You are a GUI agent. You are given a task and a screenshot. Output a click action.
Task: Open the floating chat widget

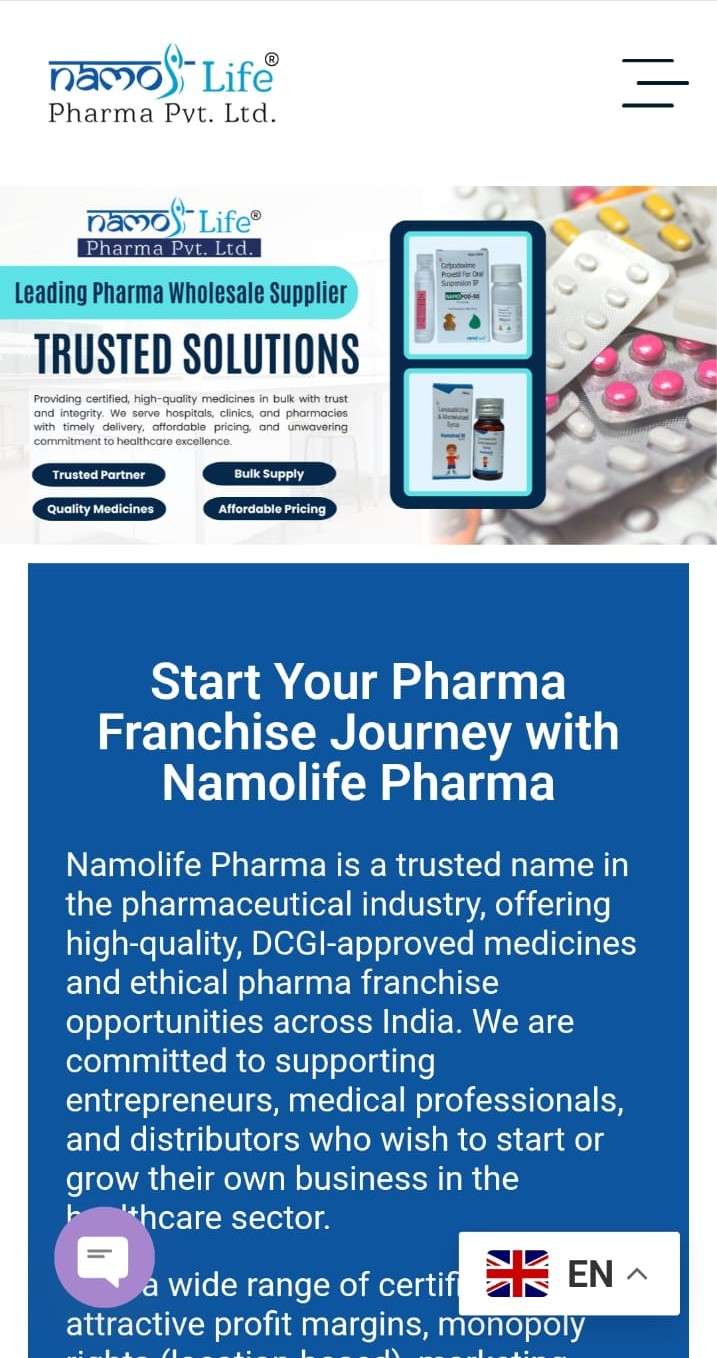coord(104,1257)
